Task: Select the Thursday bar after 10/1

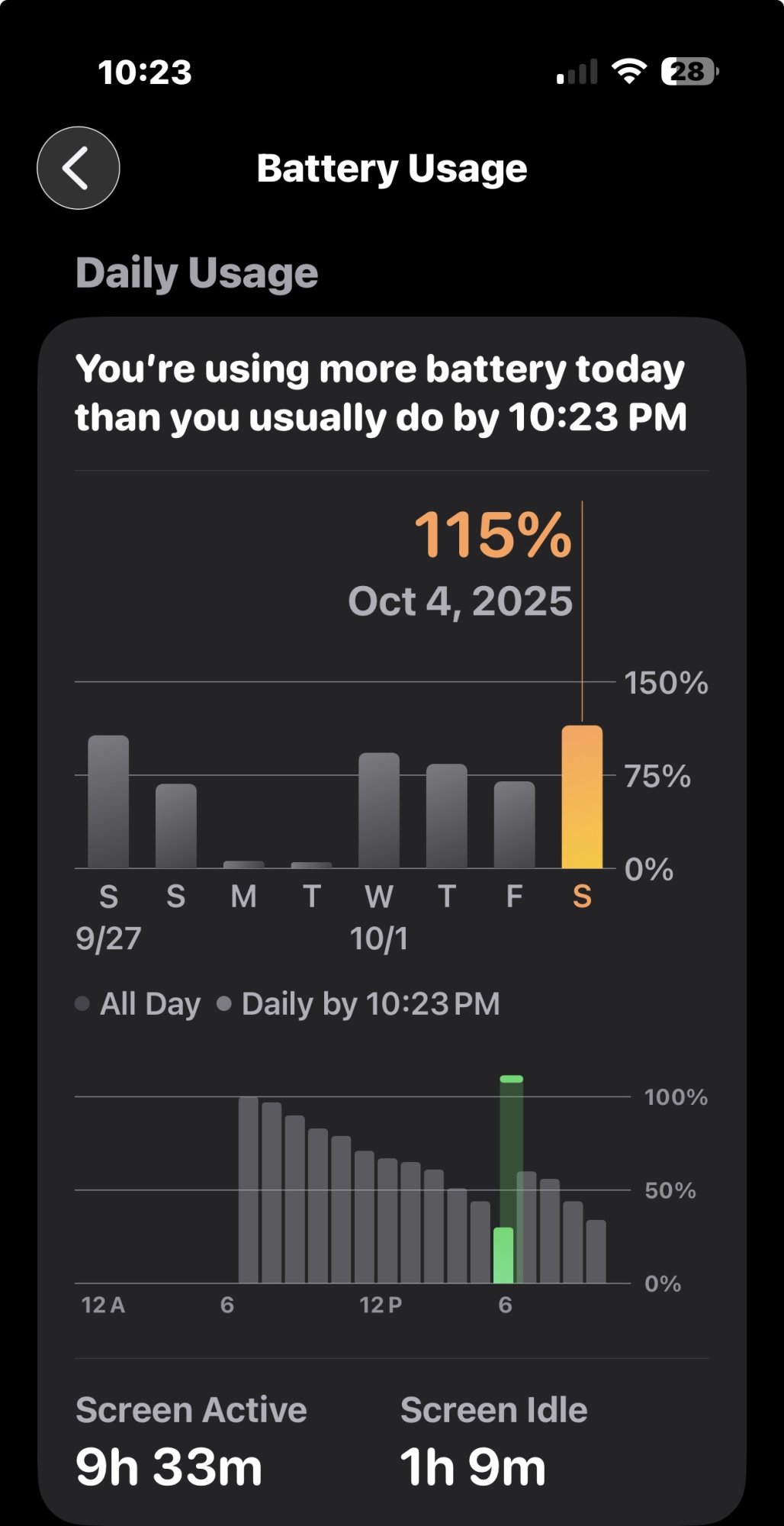Action: 447,816
